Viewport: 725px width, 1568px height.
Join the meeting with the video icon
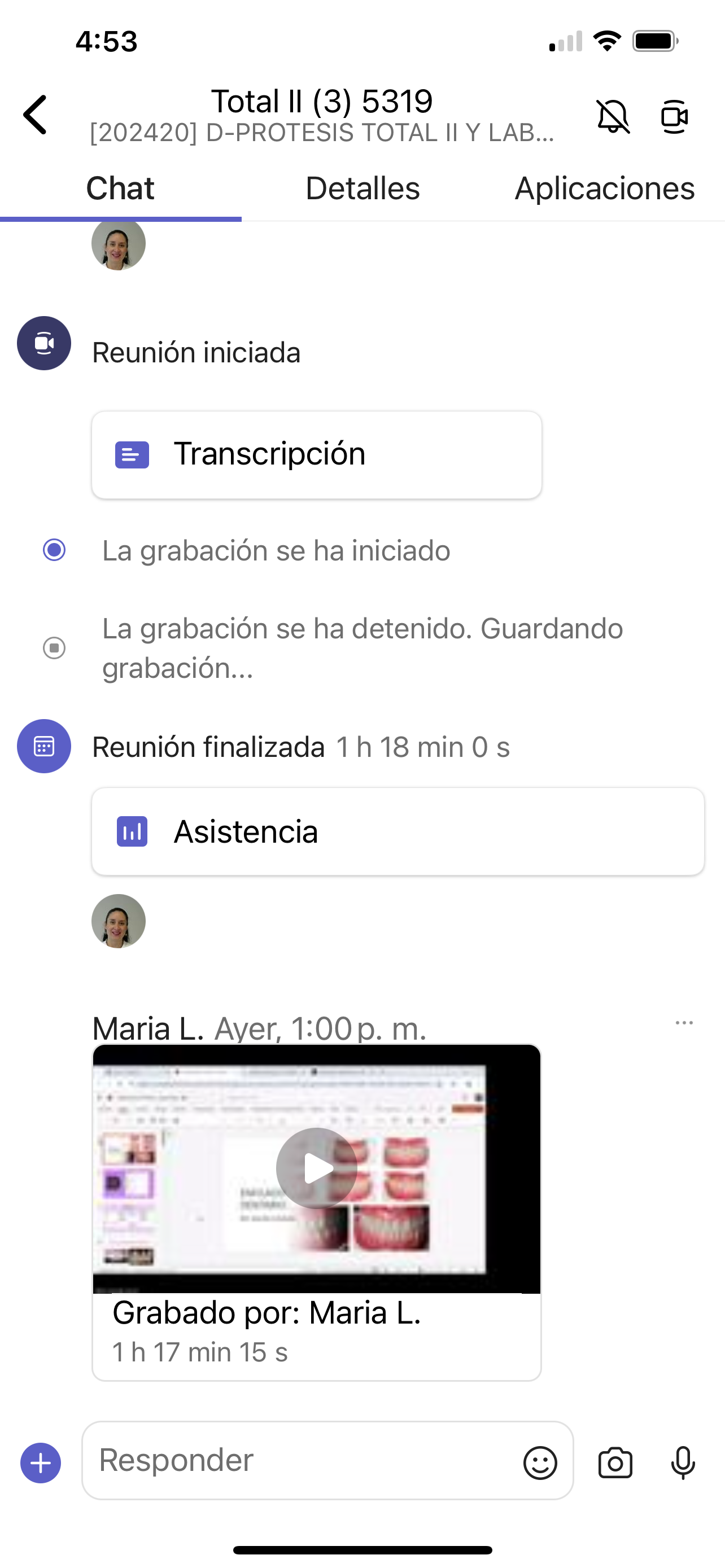pos(675,116)
